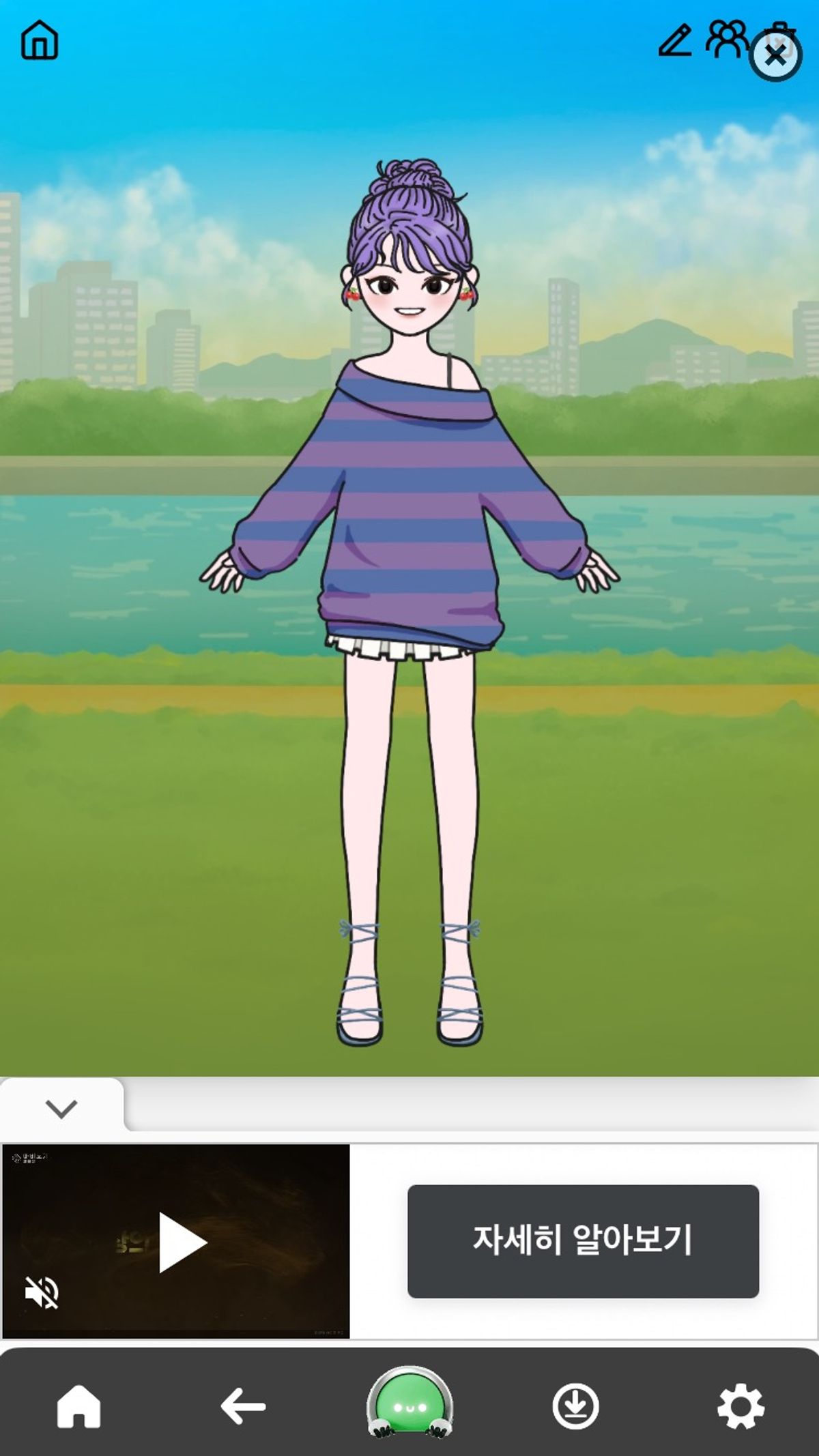Collapse the panel with the down chevron
The height and width of the screenshot is (1456, 819).
(x=61, y=1108)
